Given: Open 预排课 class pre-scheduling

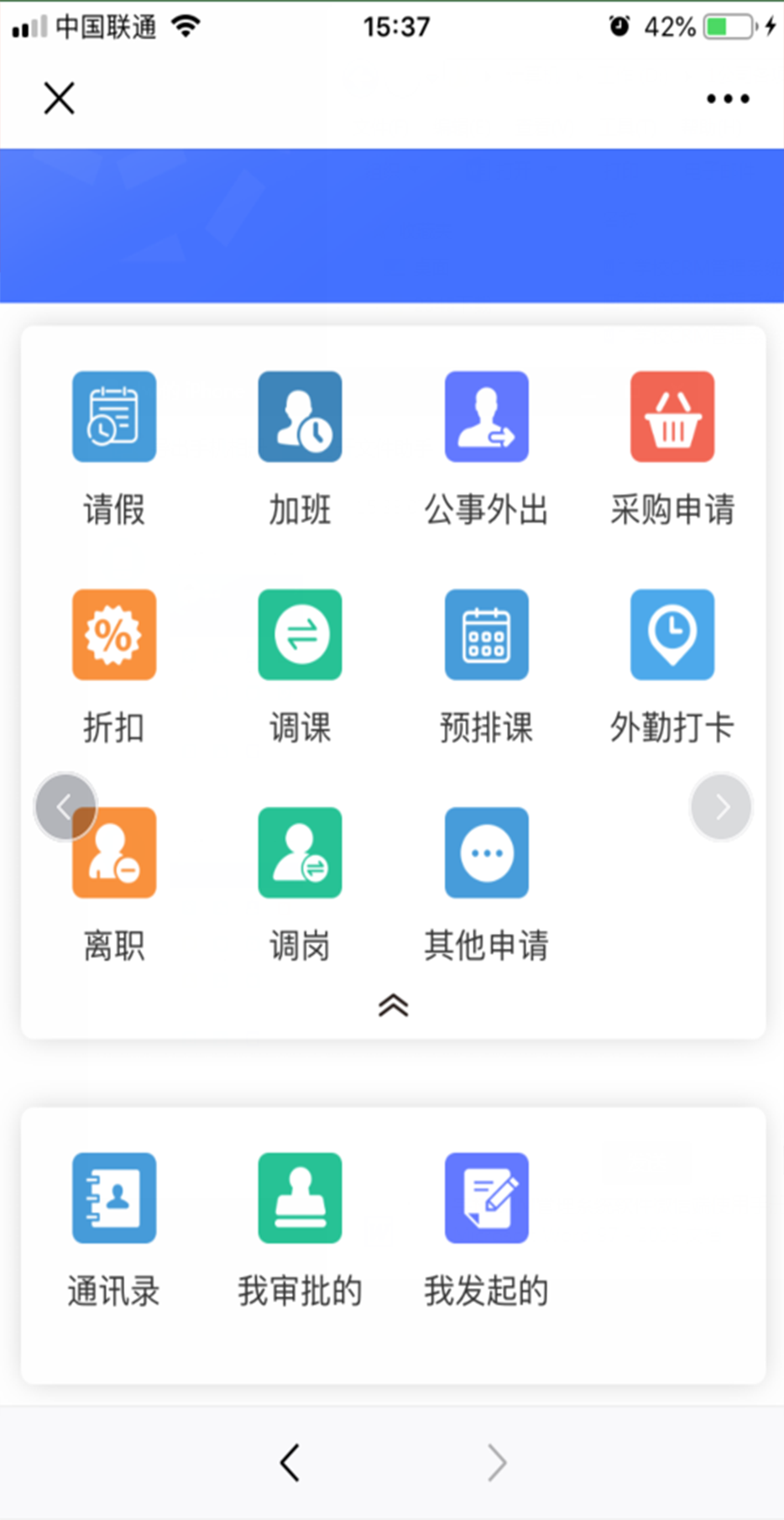Looking at the screenshot, I should pos(486,635).
